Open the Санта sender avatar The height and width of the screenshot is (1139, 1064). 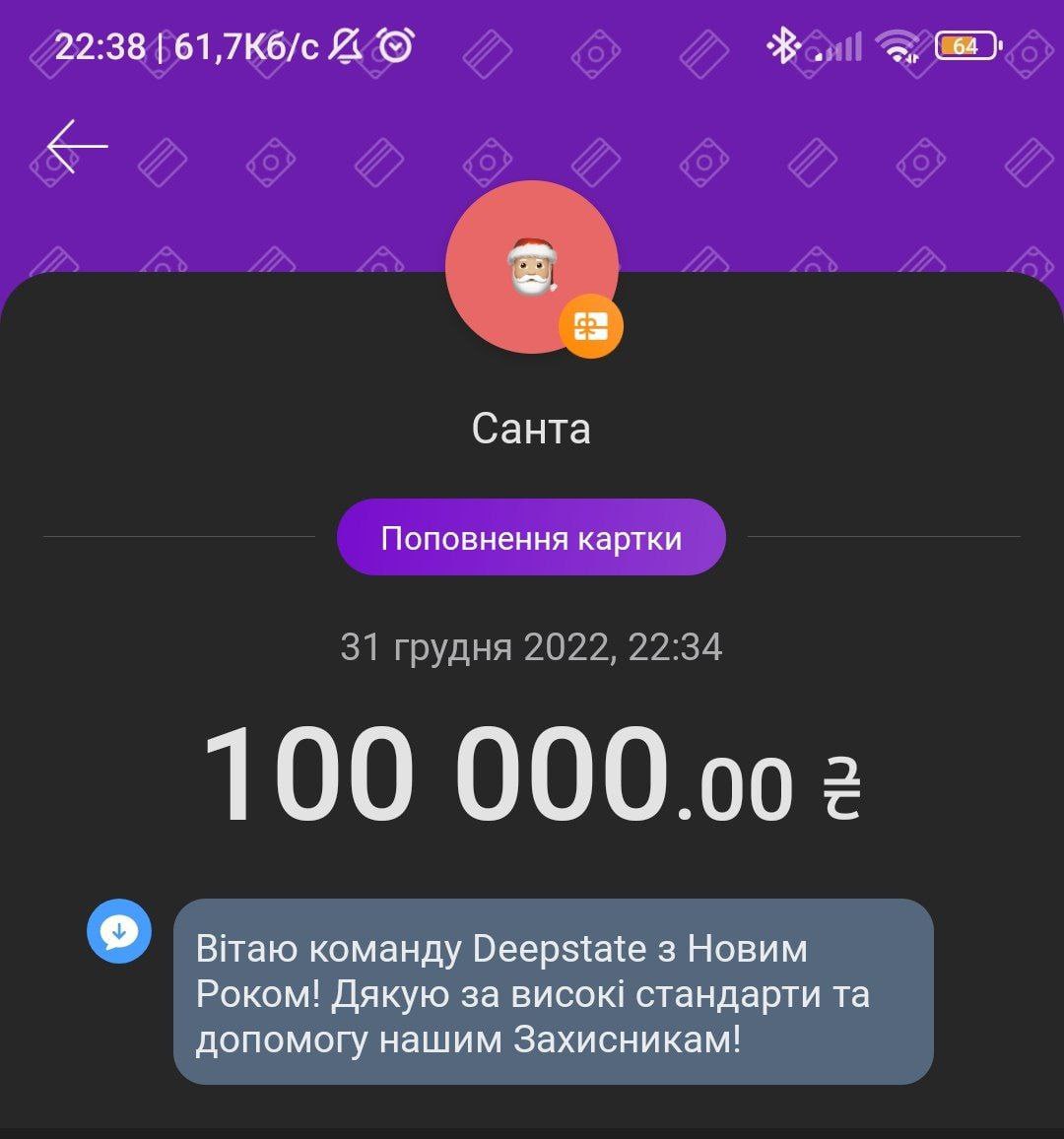pyautogui.click(x=531, y=267)
